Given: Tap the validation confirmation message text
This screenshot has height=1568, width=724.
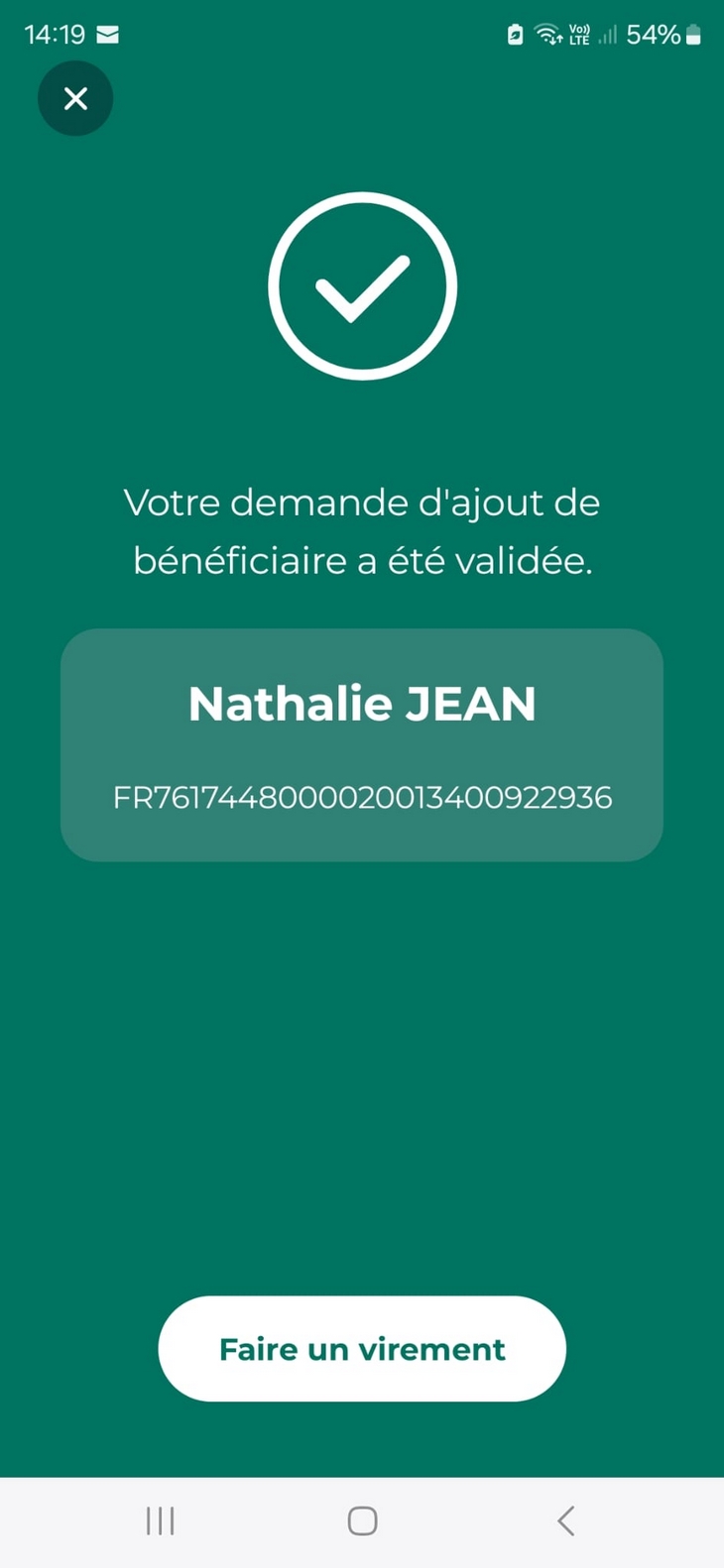Looking at the screenshot, I should coord(362,531).
